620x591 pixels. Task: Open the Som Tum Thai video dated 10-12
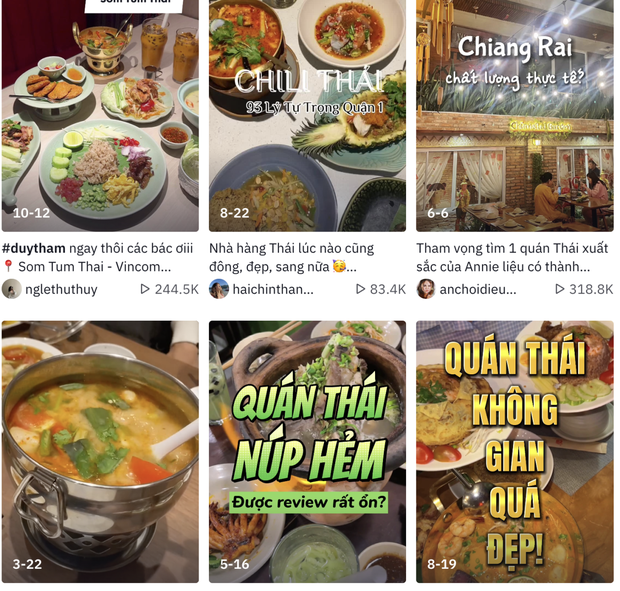pos(100,115)
